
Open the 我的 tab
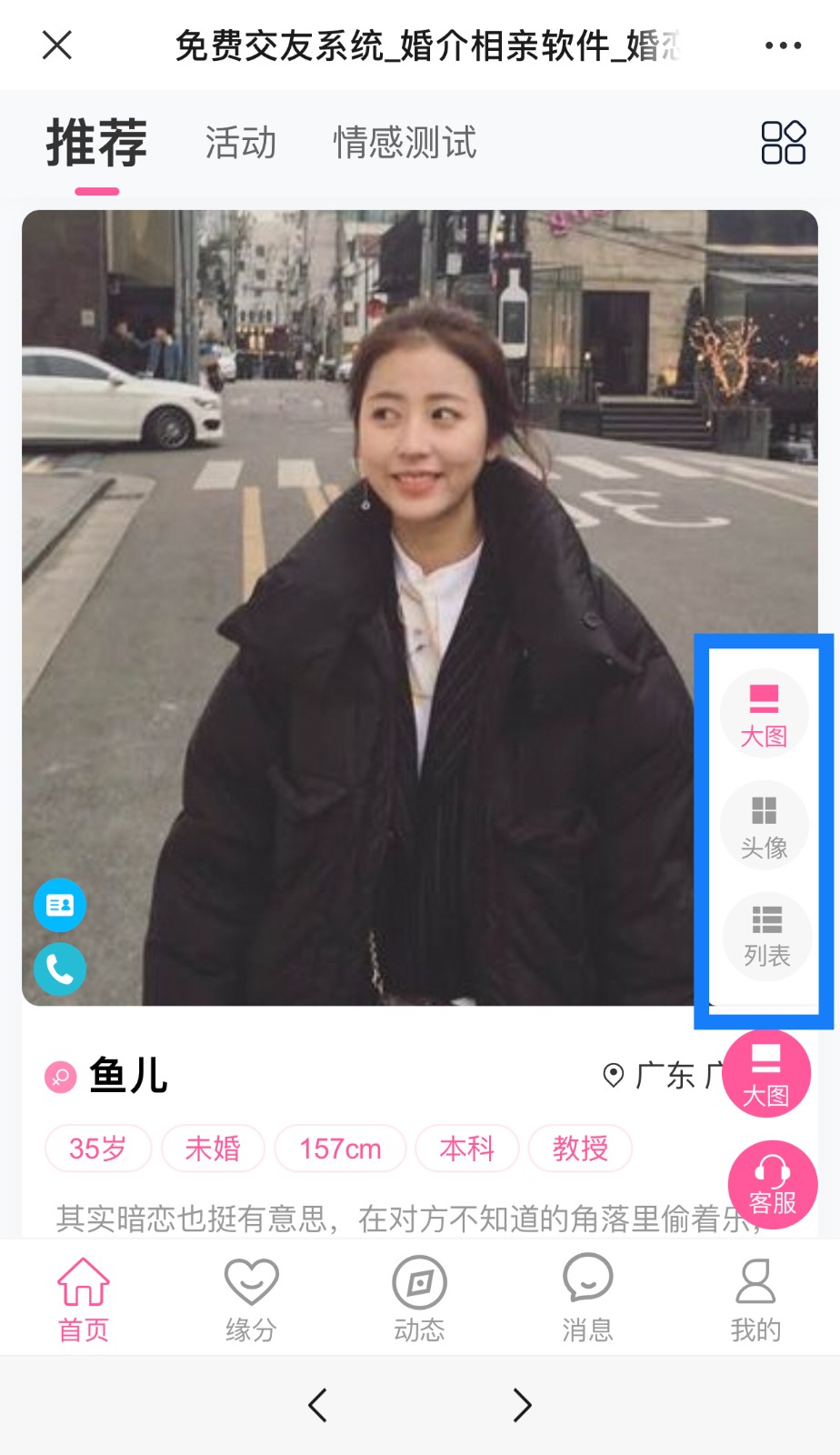click(x=755, y=1300)
